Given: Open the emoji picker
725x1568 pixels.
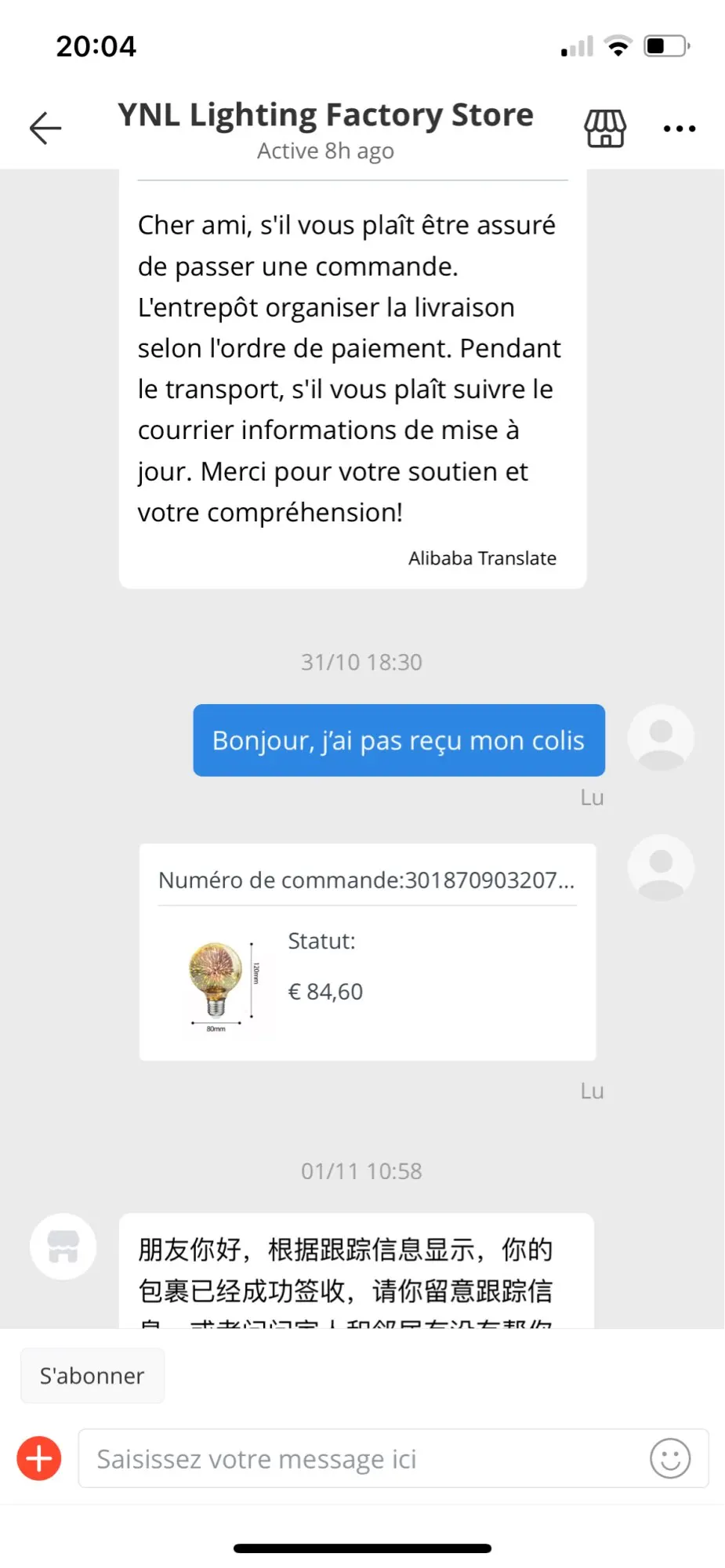Looking at the screenshot, I should point(670,1458).
